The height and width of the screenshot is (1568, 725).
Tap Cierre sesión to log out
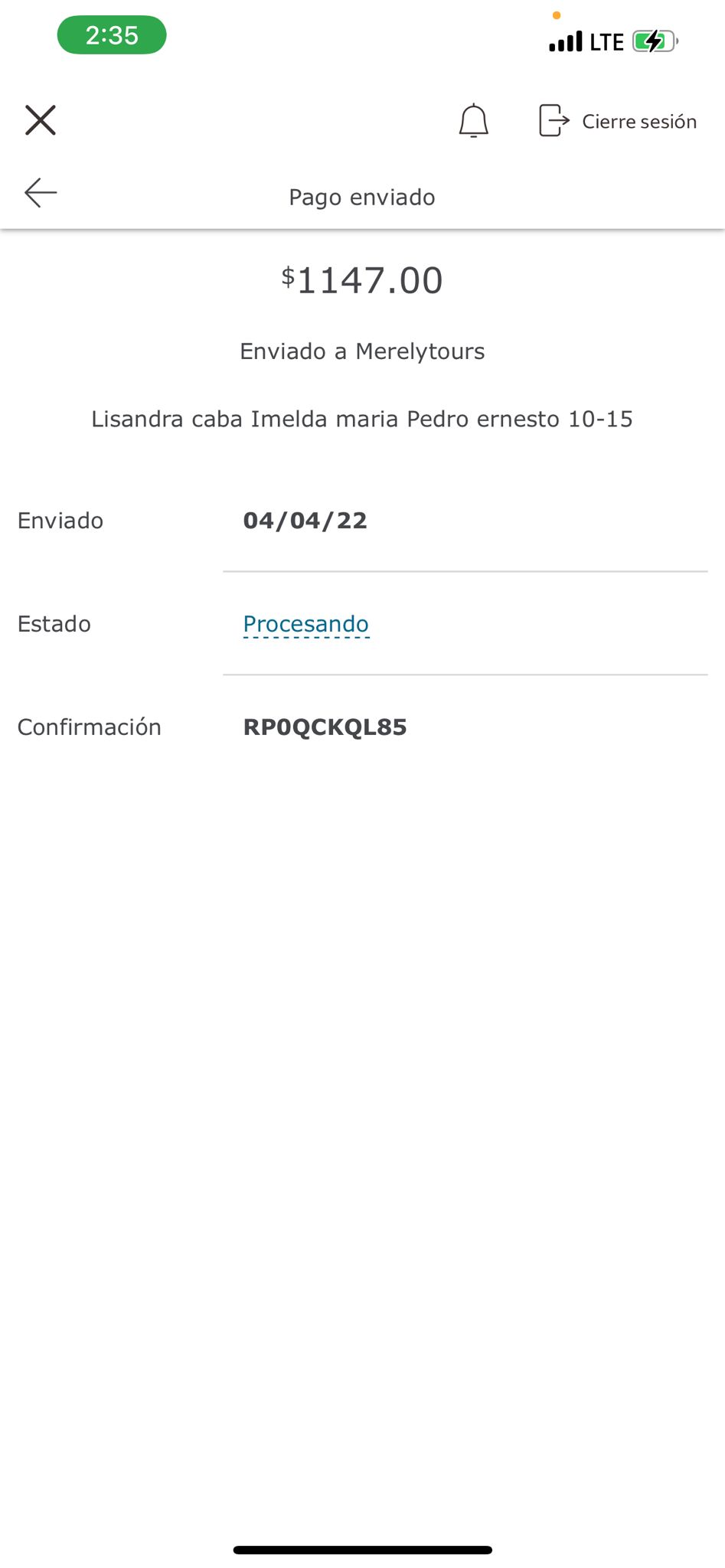point(618,121)
